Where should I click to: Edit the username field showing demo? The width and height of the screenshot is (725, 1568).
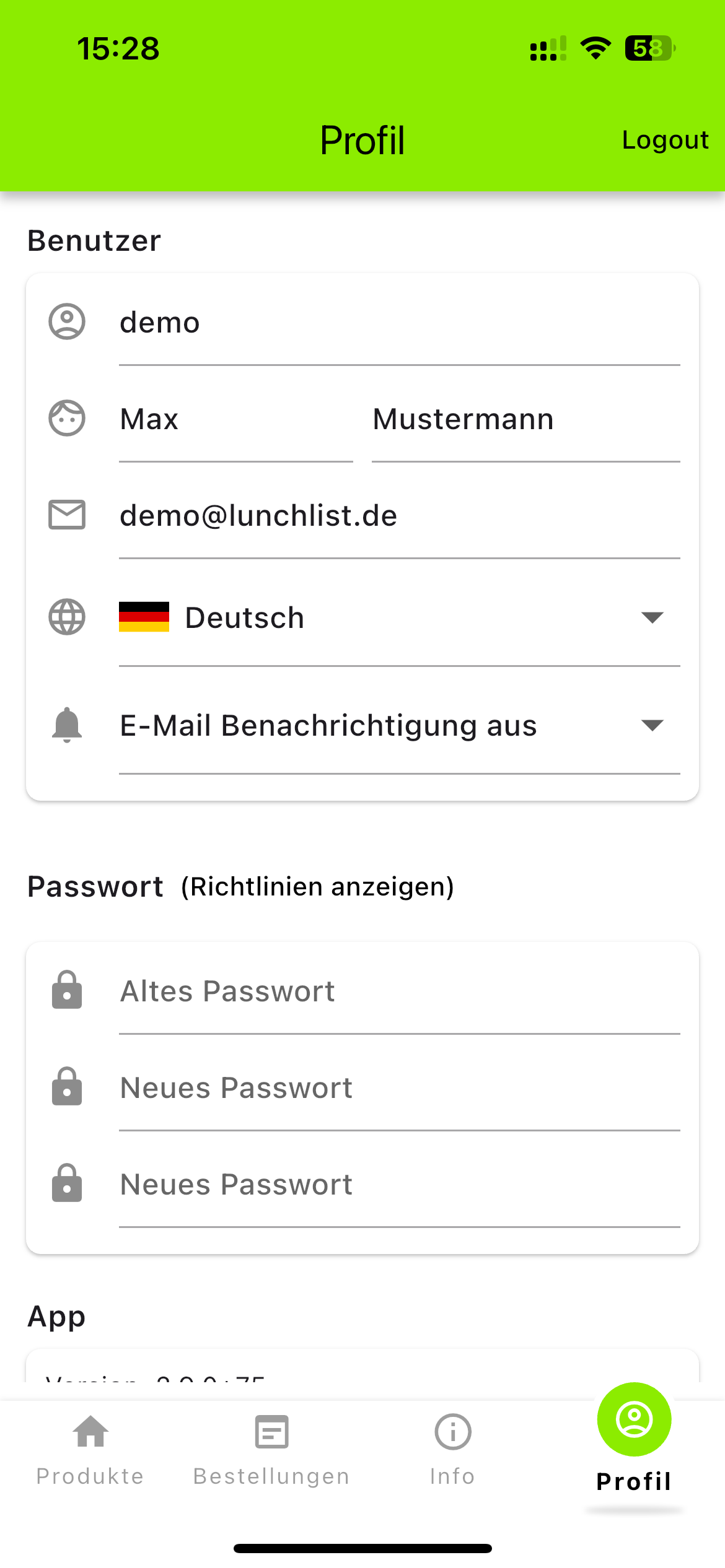(x=400, y=323)
